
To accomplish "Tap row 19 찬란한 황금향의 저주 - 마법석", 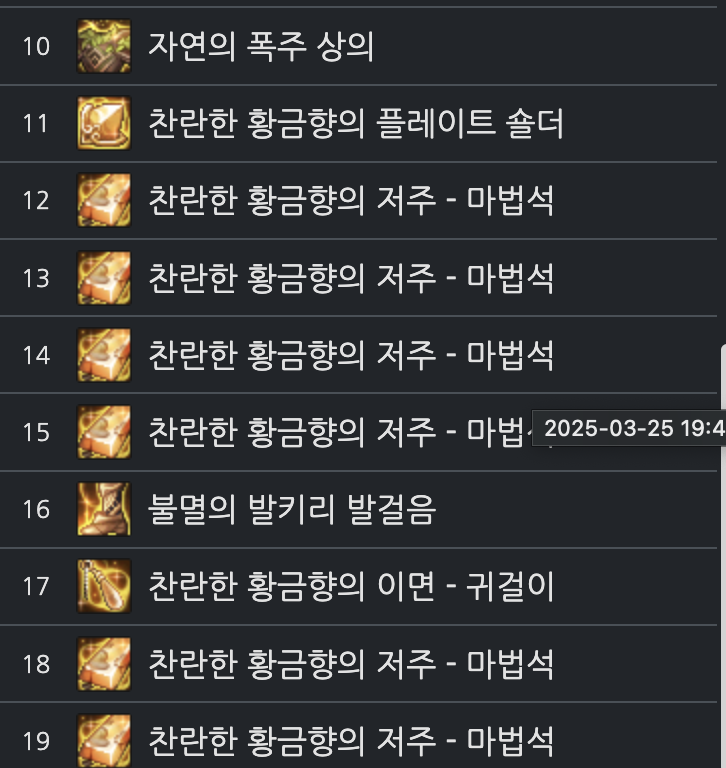I will pos(350,741).
